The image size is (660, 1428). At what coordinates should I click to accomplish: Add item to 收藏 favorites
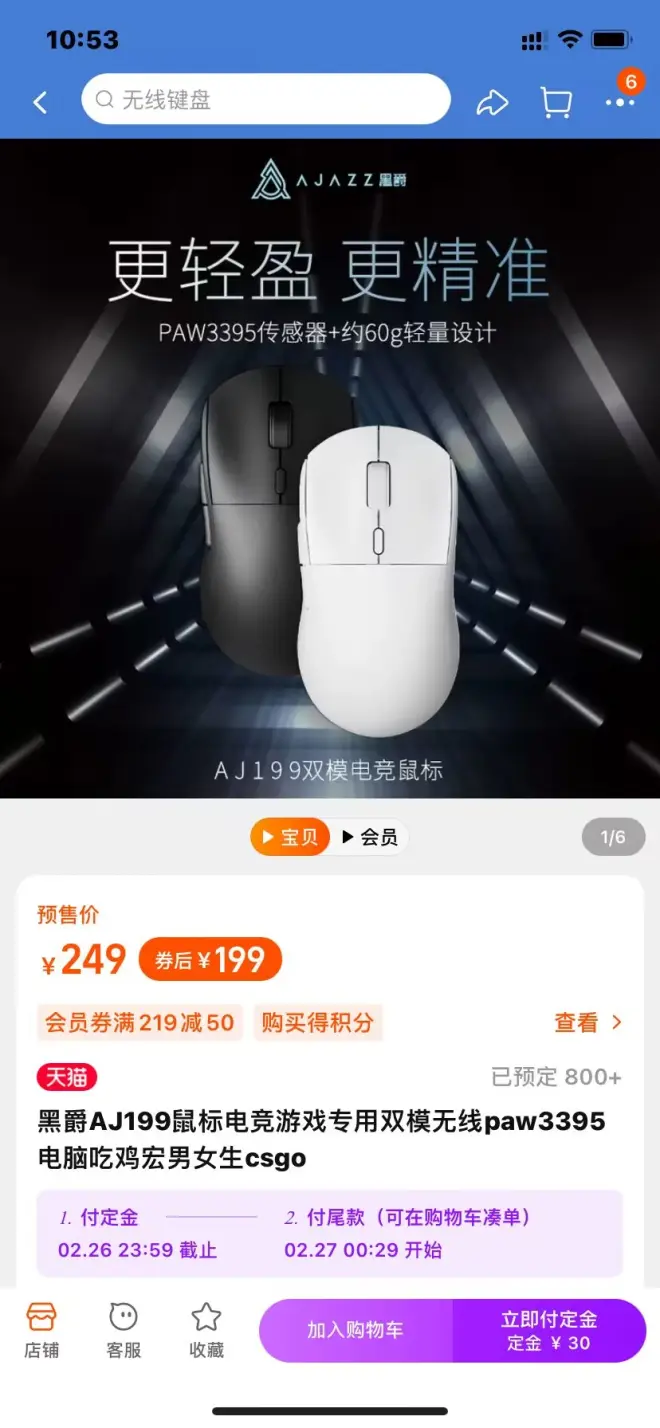[206, 1330]
